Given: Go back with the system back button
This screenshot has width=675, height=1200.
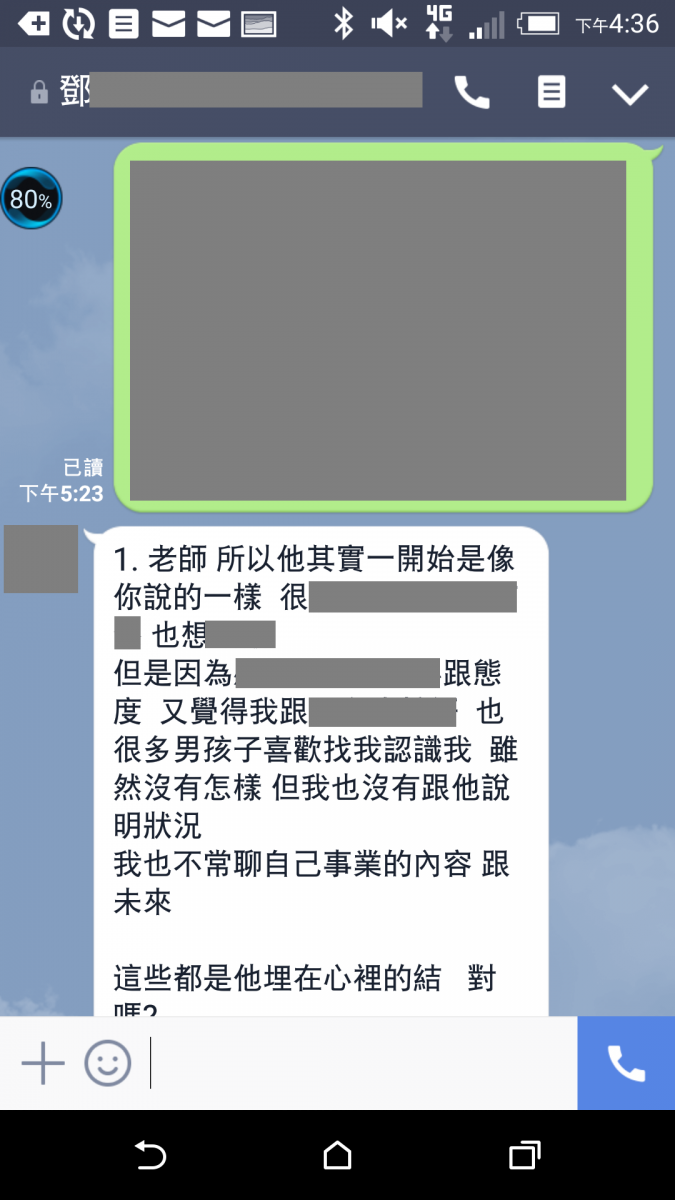Looking at the screenshot, I should [150, 1156].
